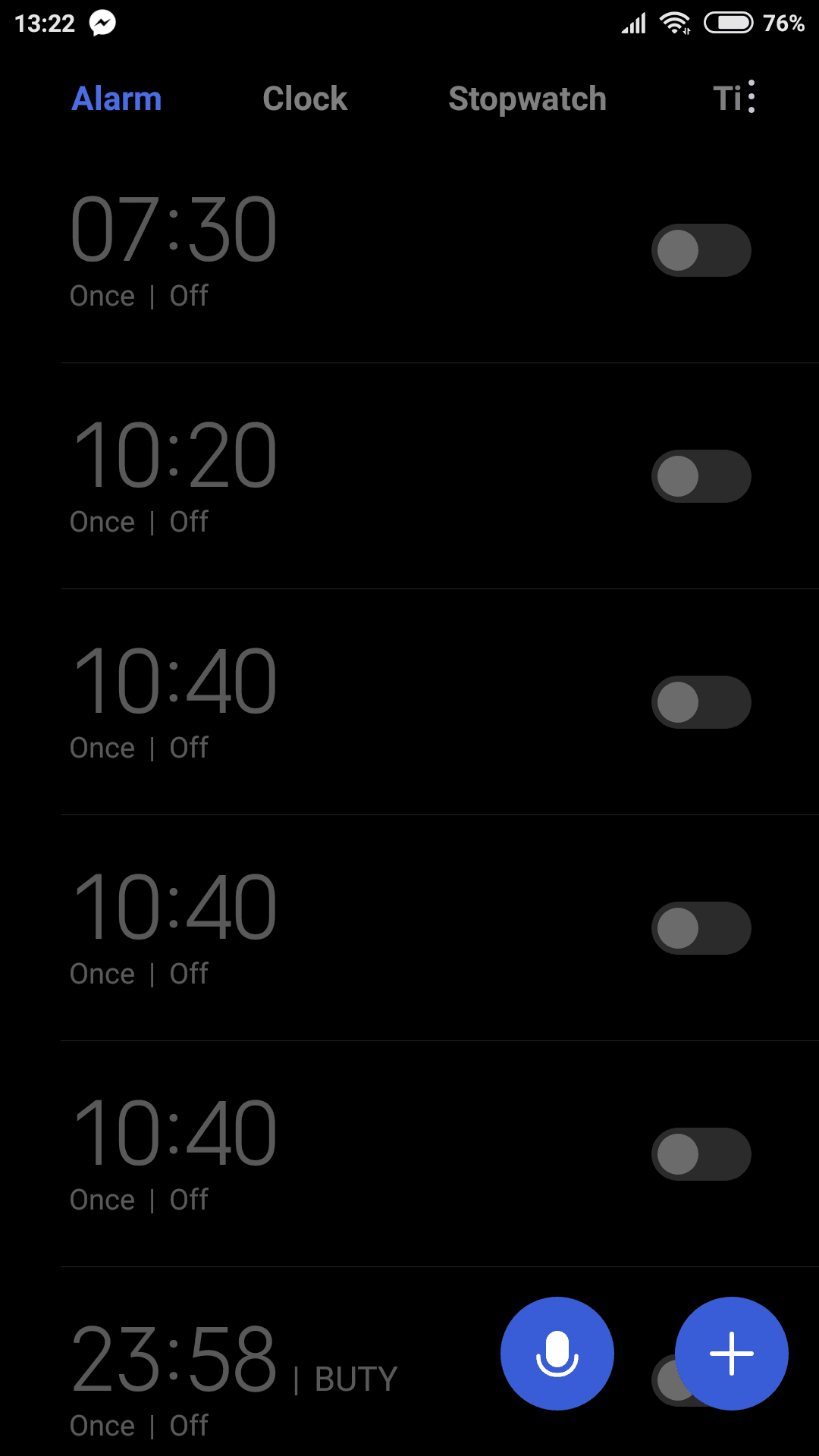Image resolution: width=819 pixels, height=1456 pixels.
Task: Add a new alarm with plus button
Action: click(732, 1354)
